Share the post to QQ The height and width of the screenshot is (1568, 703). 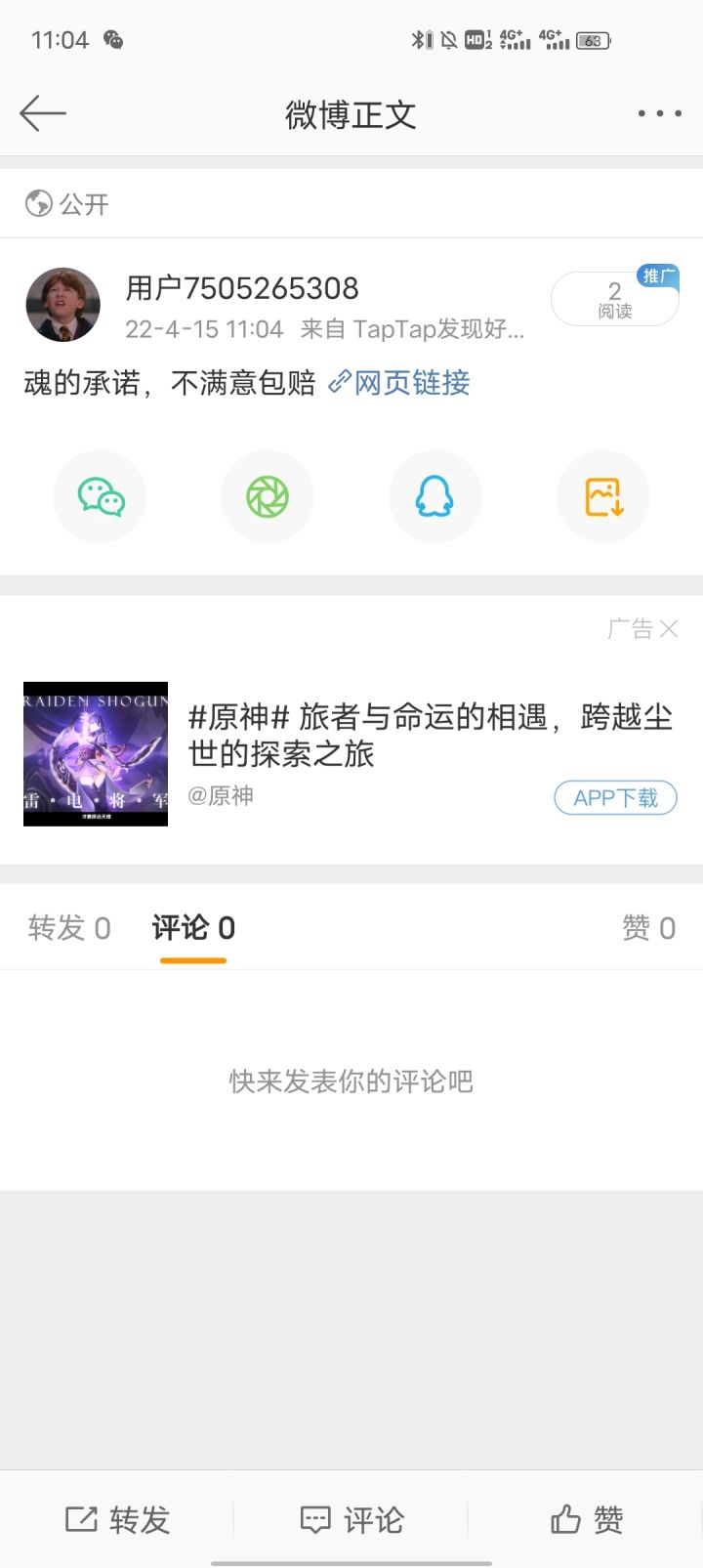click(435, 497)
